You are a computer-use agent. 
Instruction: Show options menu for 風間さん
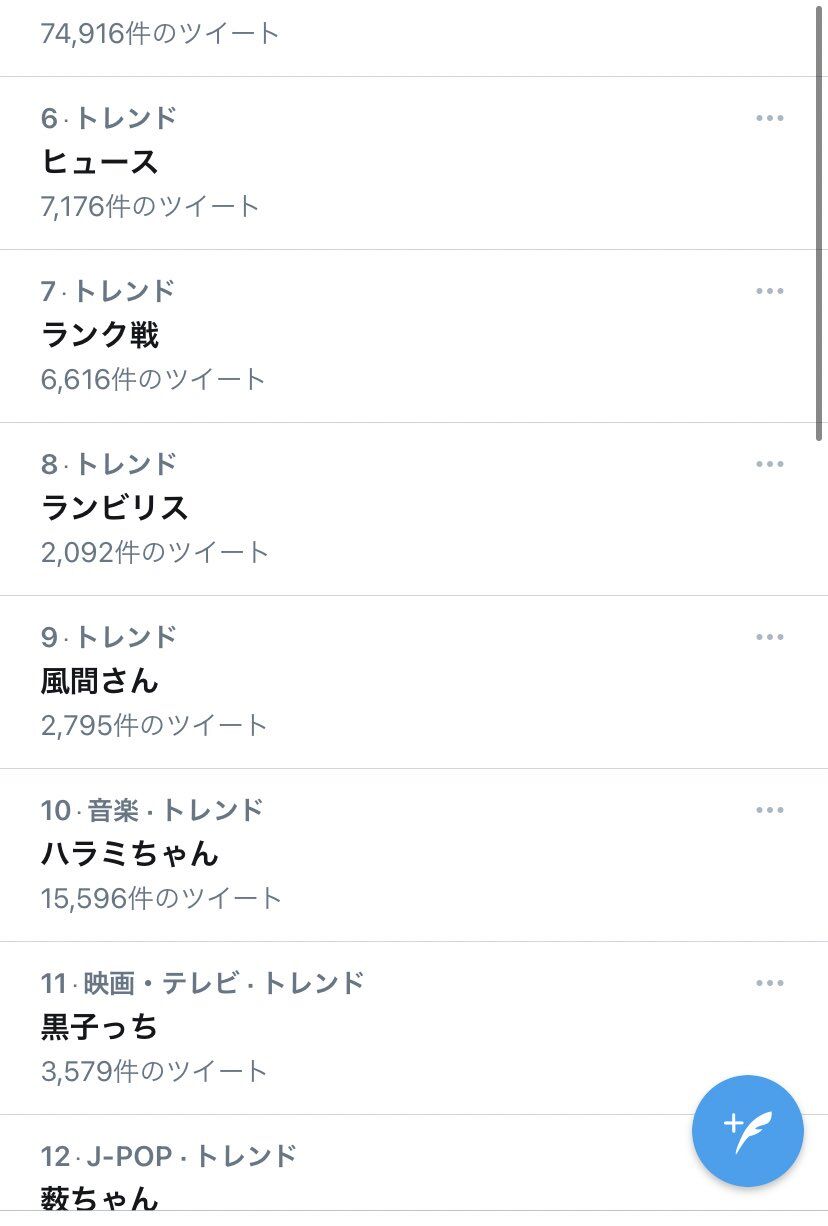769,637
